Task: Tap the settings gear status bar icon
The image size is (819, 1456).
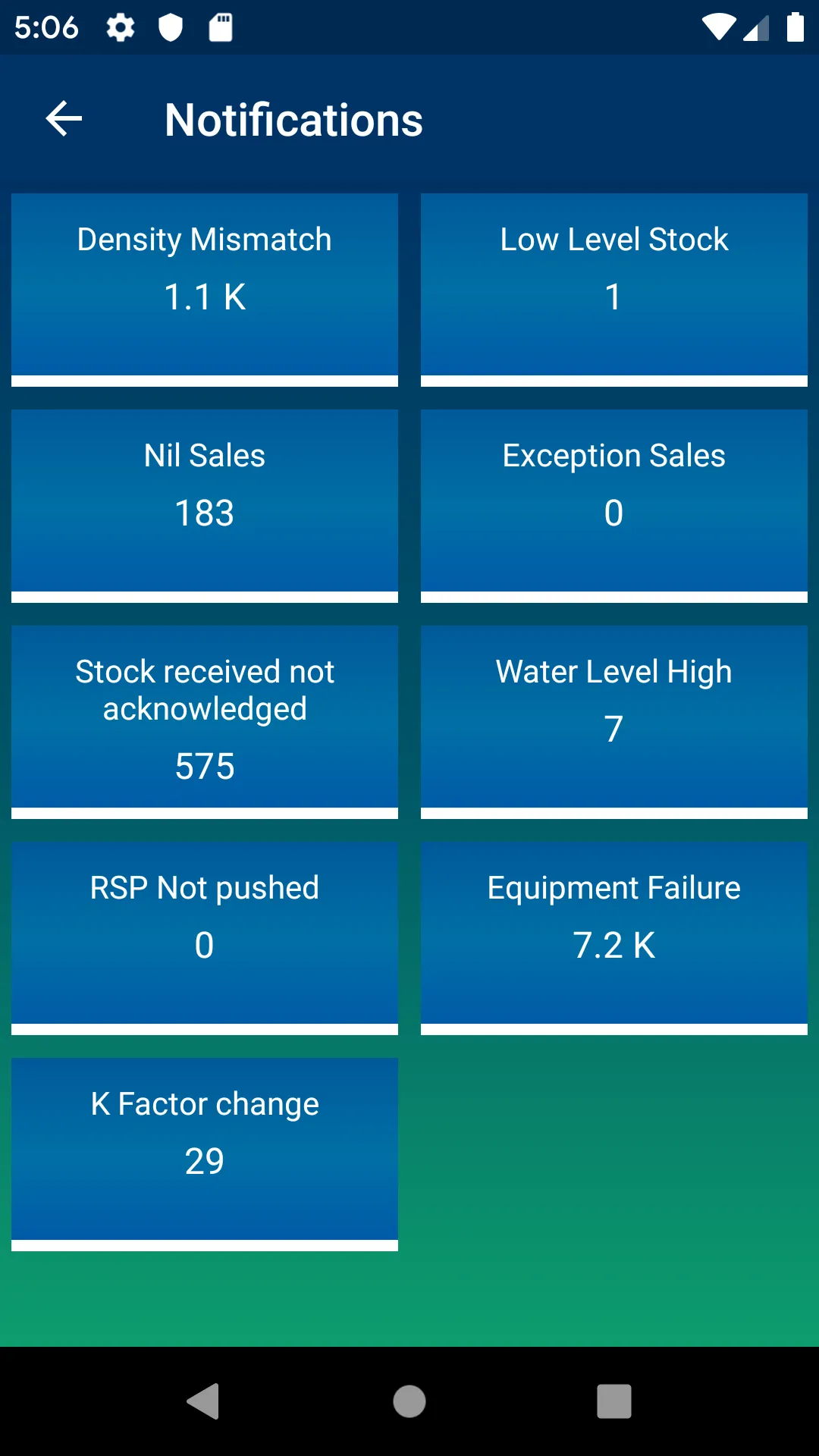Action: pos(119,28)
